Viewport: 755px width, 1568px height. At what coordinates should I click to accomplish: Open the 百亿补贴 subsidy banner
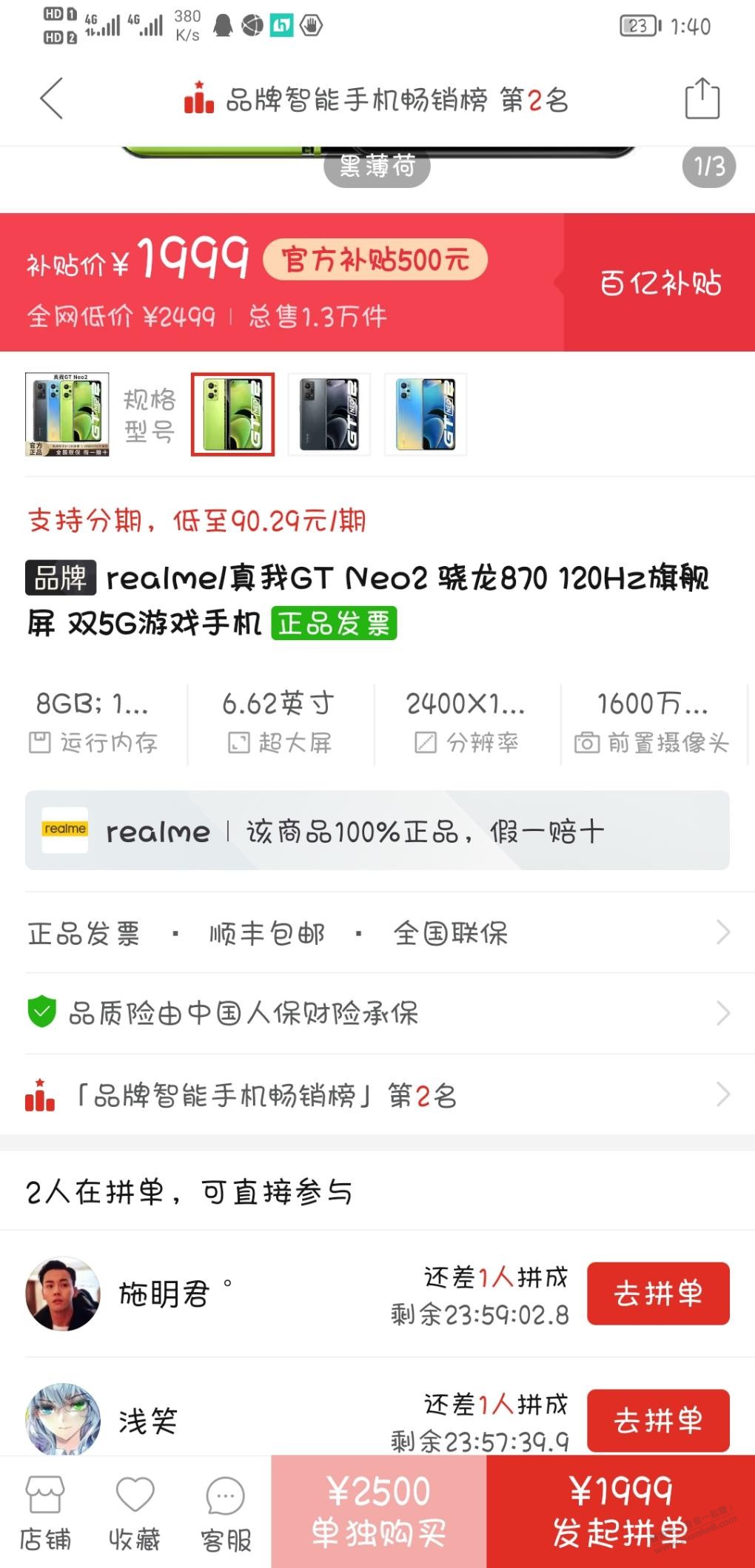660,283
